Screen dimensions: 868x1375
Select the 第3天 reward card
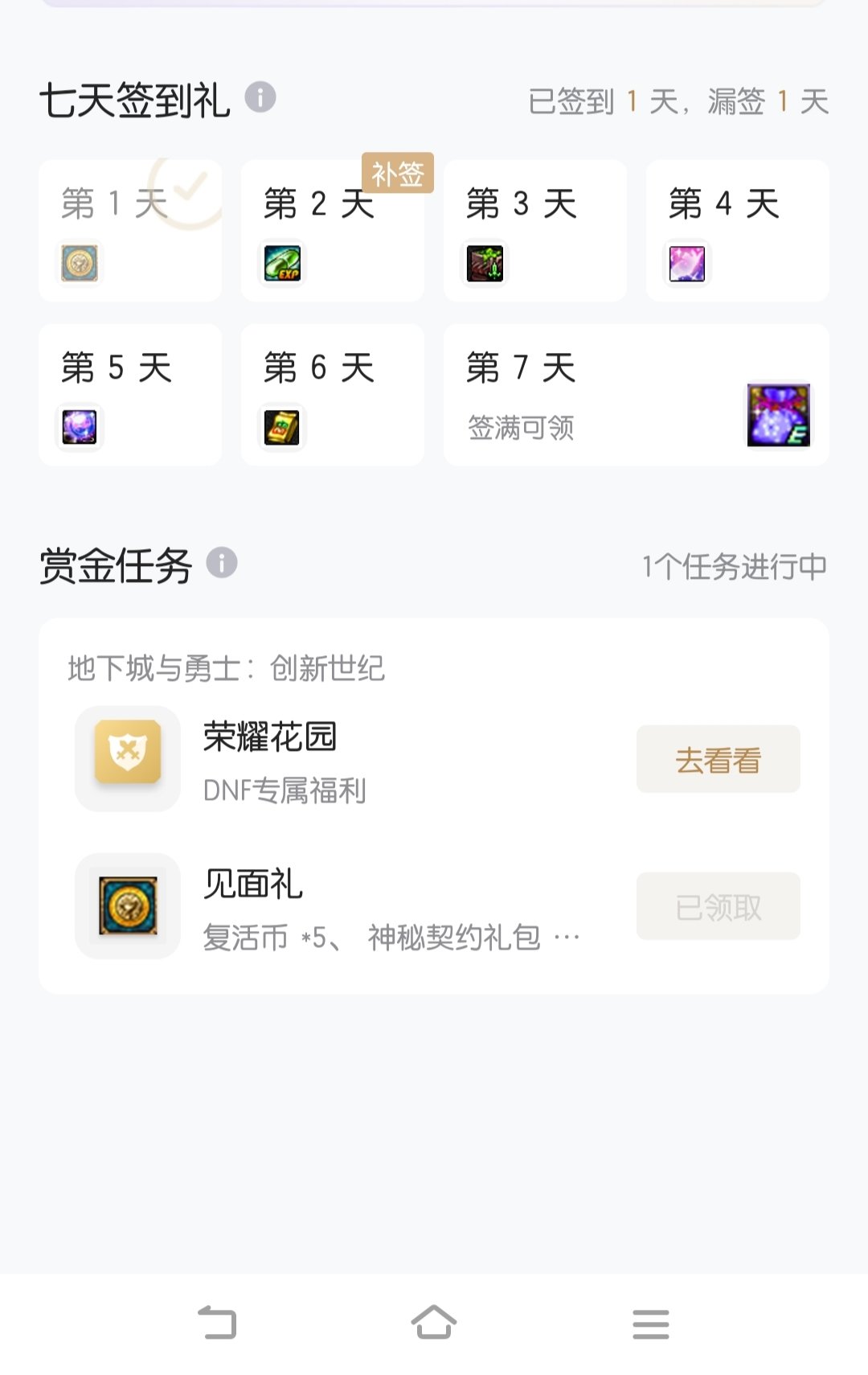click(535, 231)
